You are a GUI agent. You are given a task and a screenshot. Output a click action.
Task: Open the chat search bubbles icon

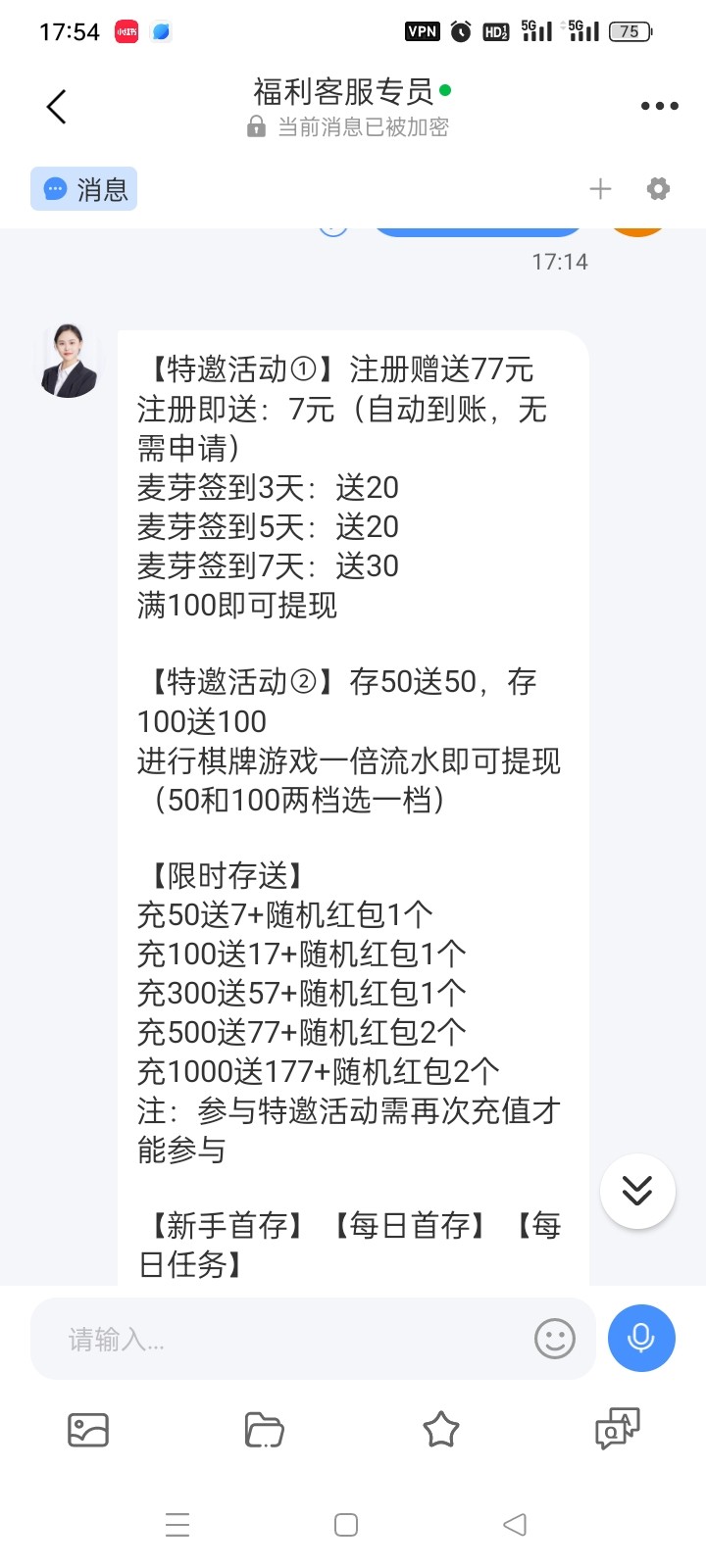pyautogui.click(x=618, y=1430)
